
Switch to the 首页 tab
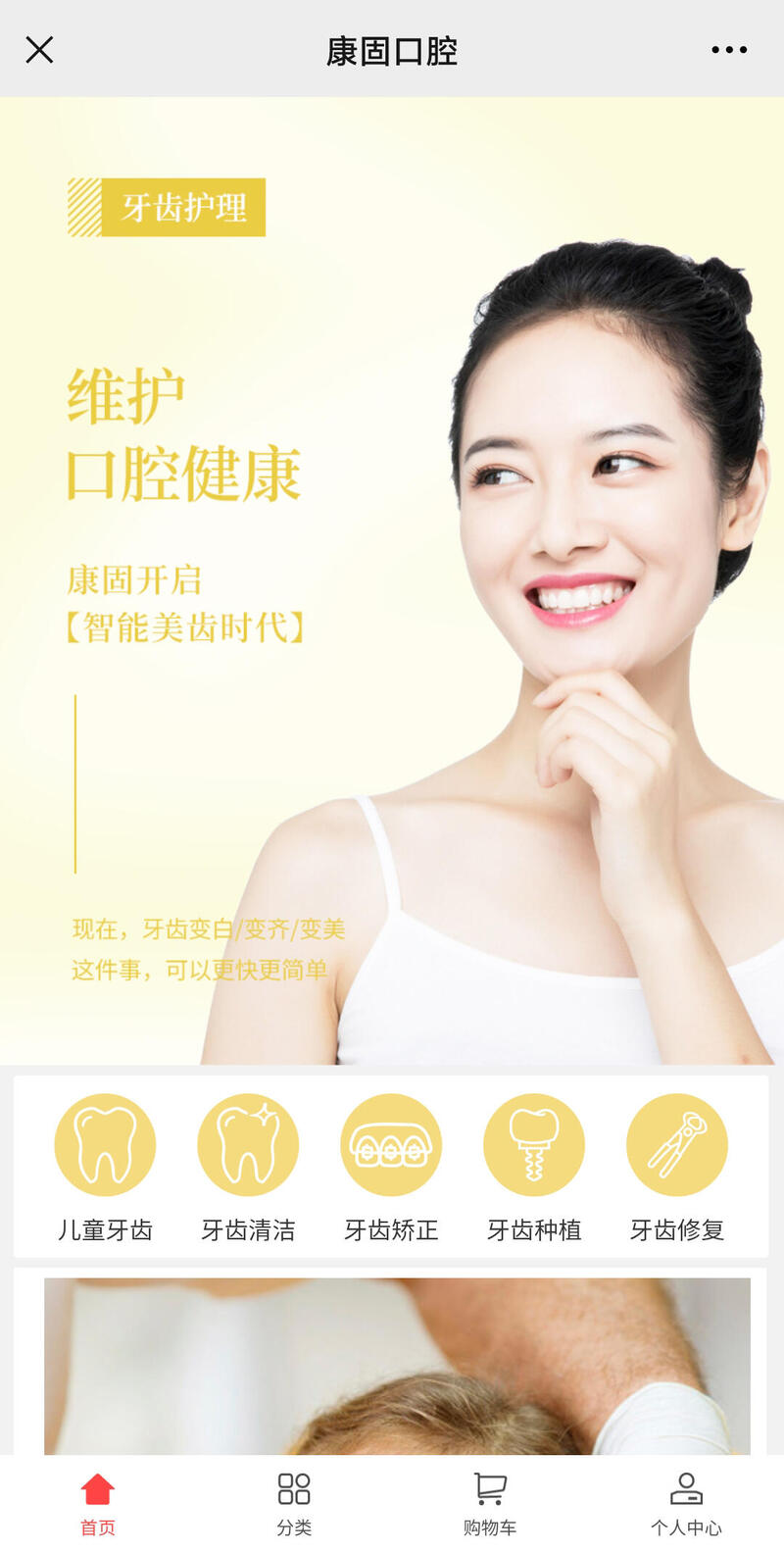tap(98, 1503)
